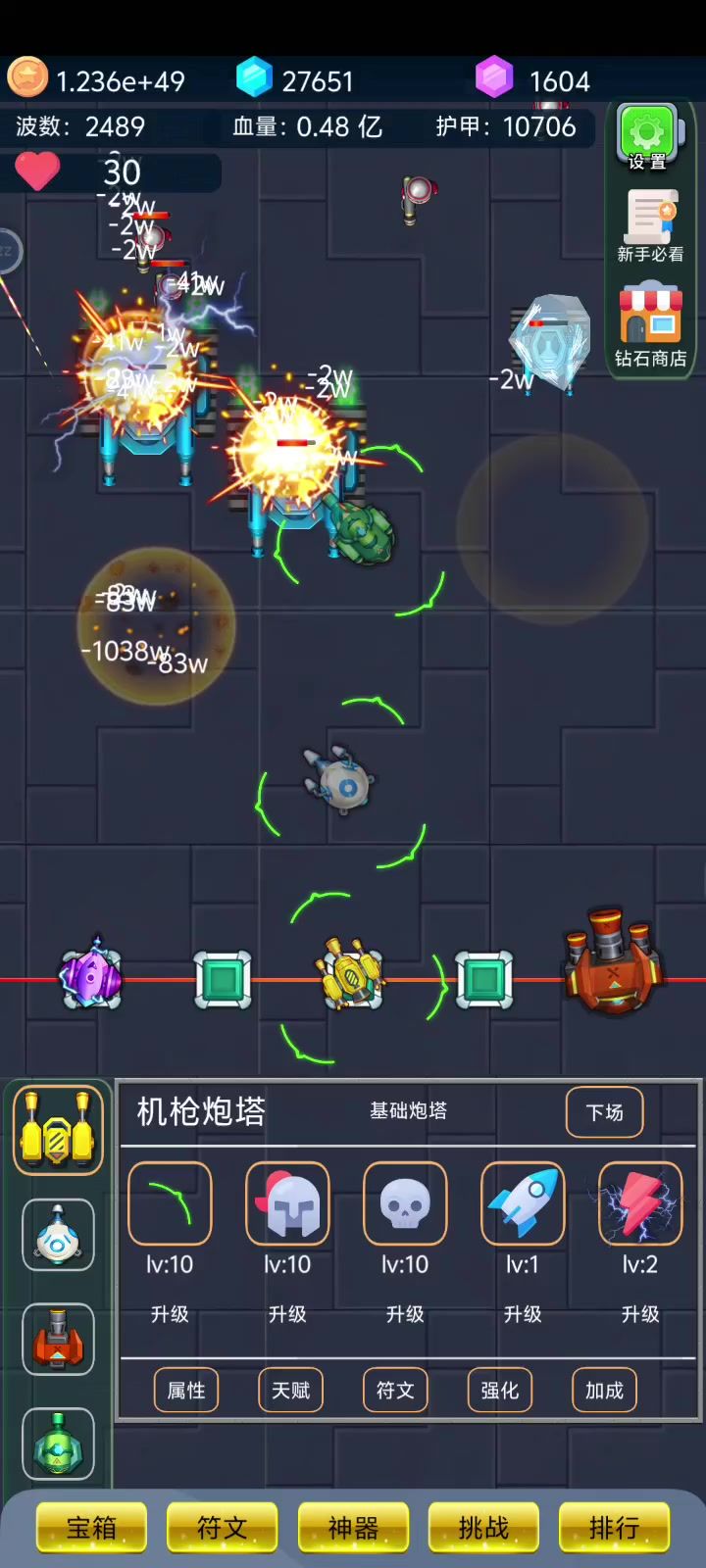
Task: Upgrade the lv:10 skull skill
Action: point(404,1314)
